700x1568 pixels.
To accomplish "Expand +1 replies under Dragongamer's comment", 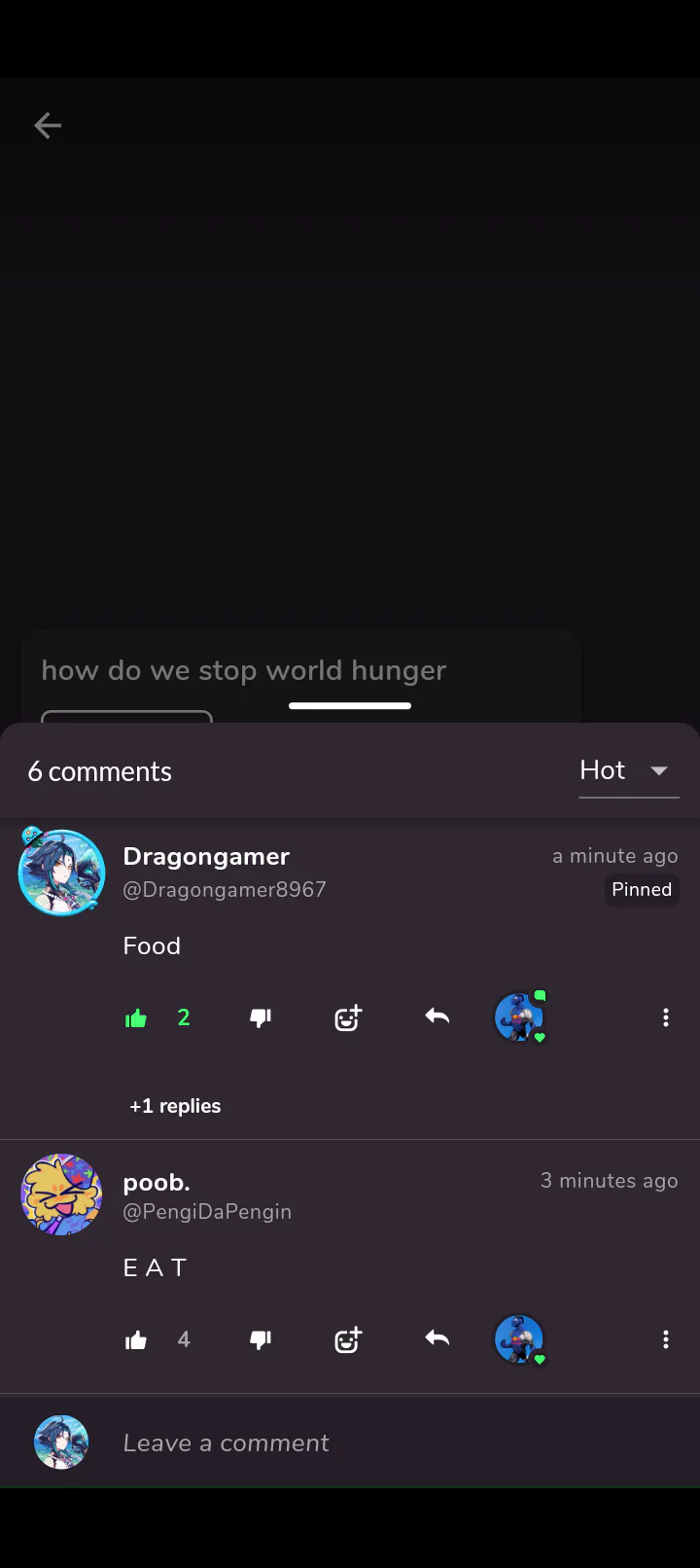I will 175,1106.
